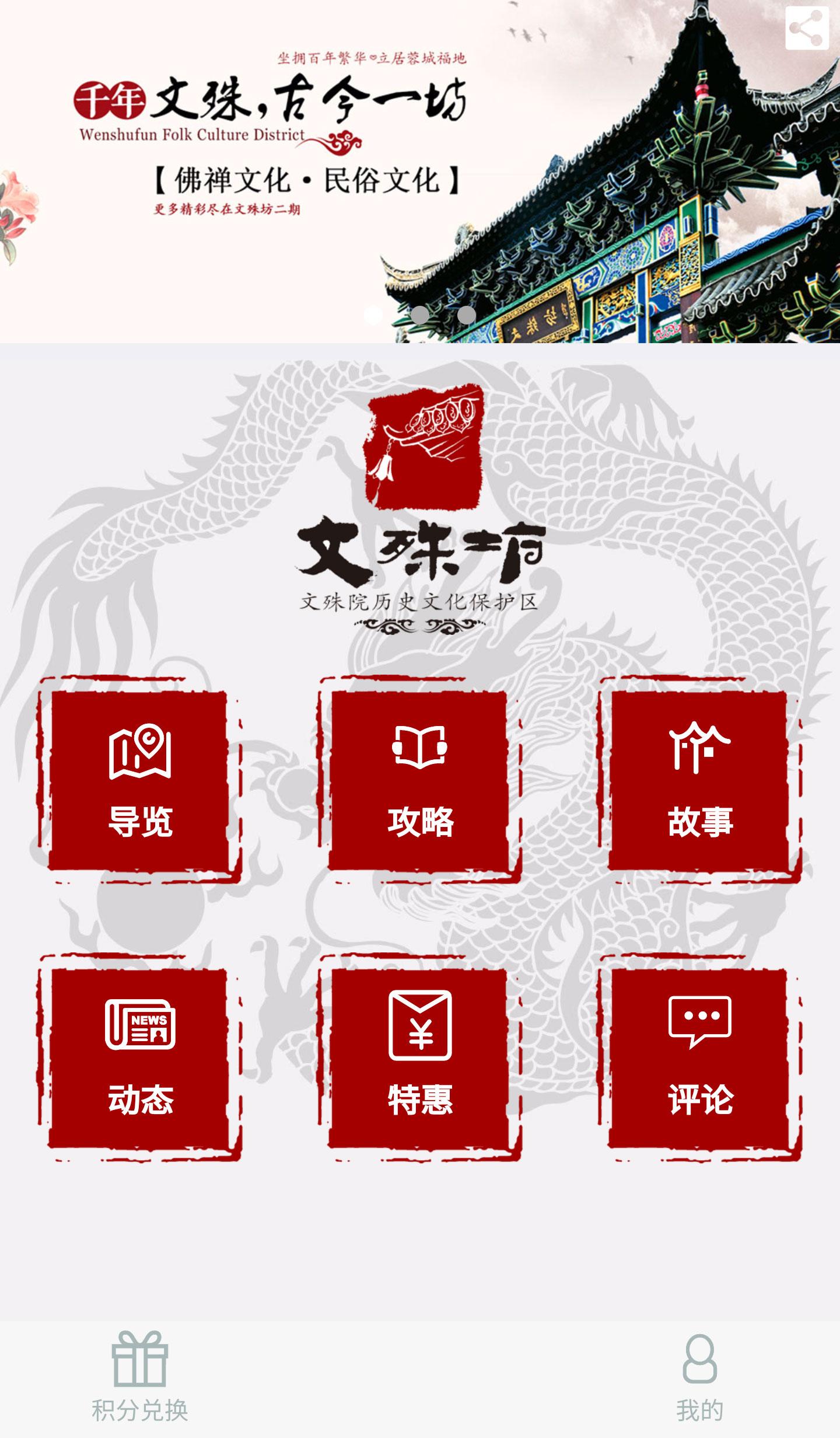Screen dimensions: 840x1438
Task: Open the 动态 news tile
Action: pos(139,1057)
